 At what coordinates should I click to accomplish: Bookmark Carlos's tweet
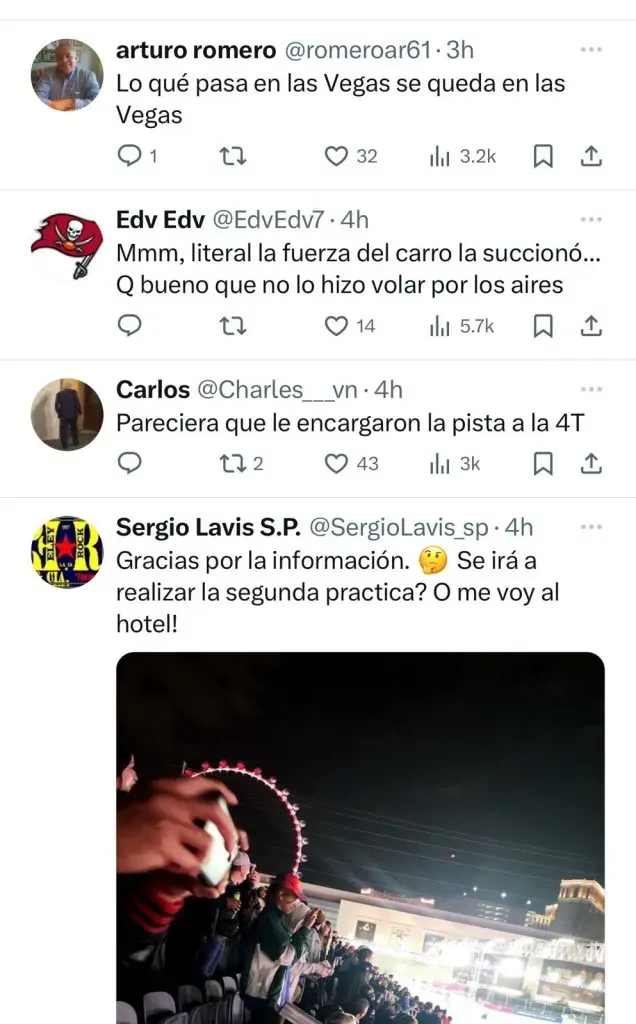543,463
